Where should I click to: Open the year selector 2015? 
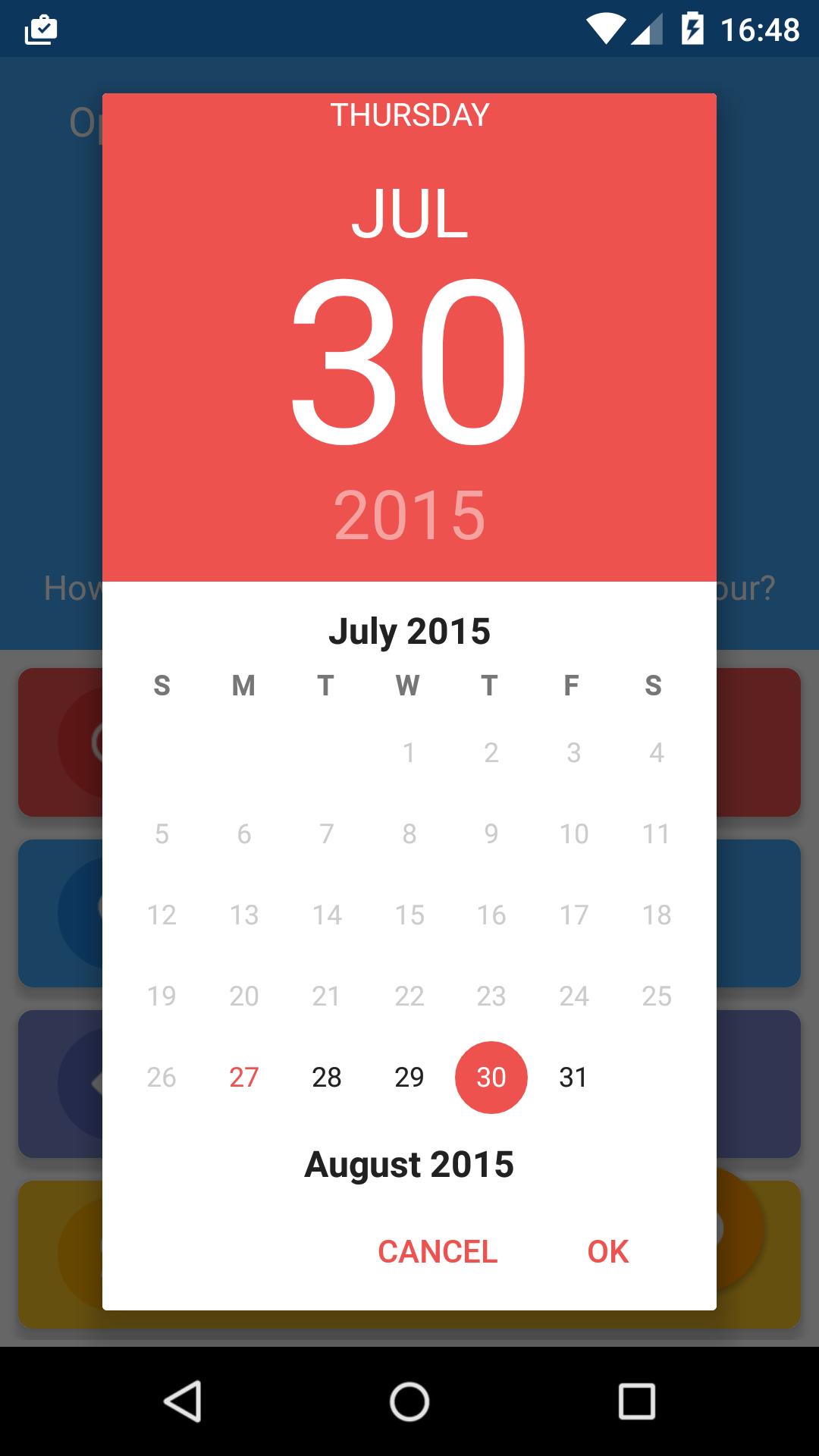coord(409,516)
